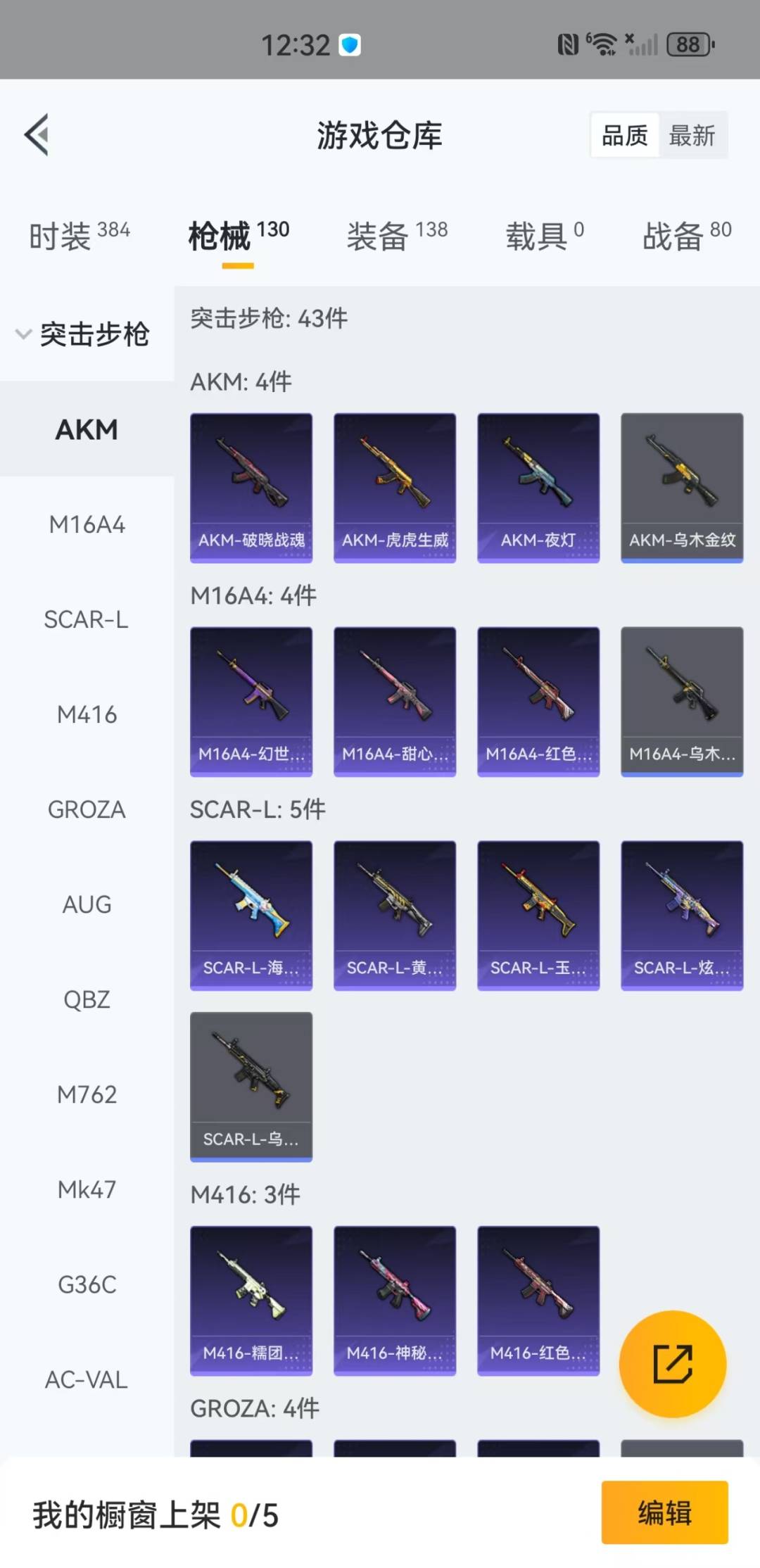View the M416-糯团 skin tile

point(251,1300)
